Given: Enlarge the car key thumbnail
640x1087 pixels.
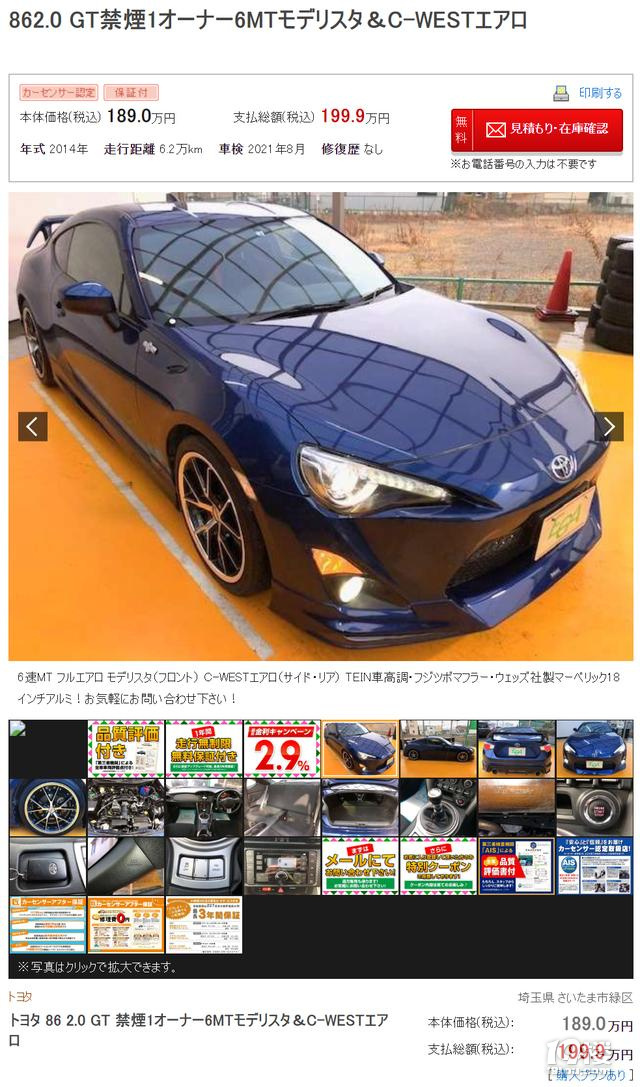Looking at the screenshot, I should tap(47, 866).
